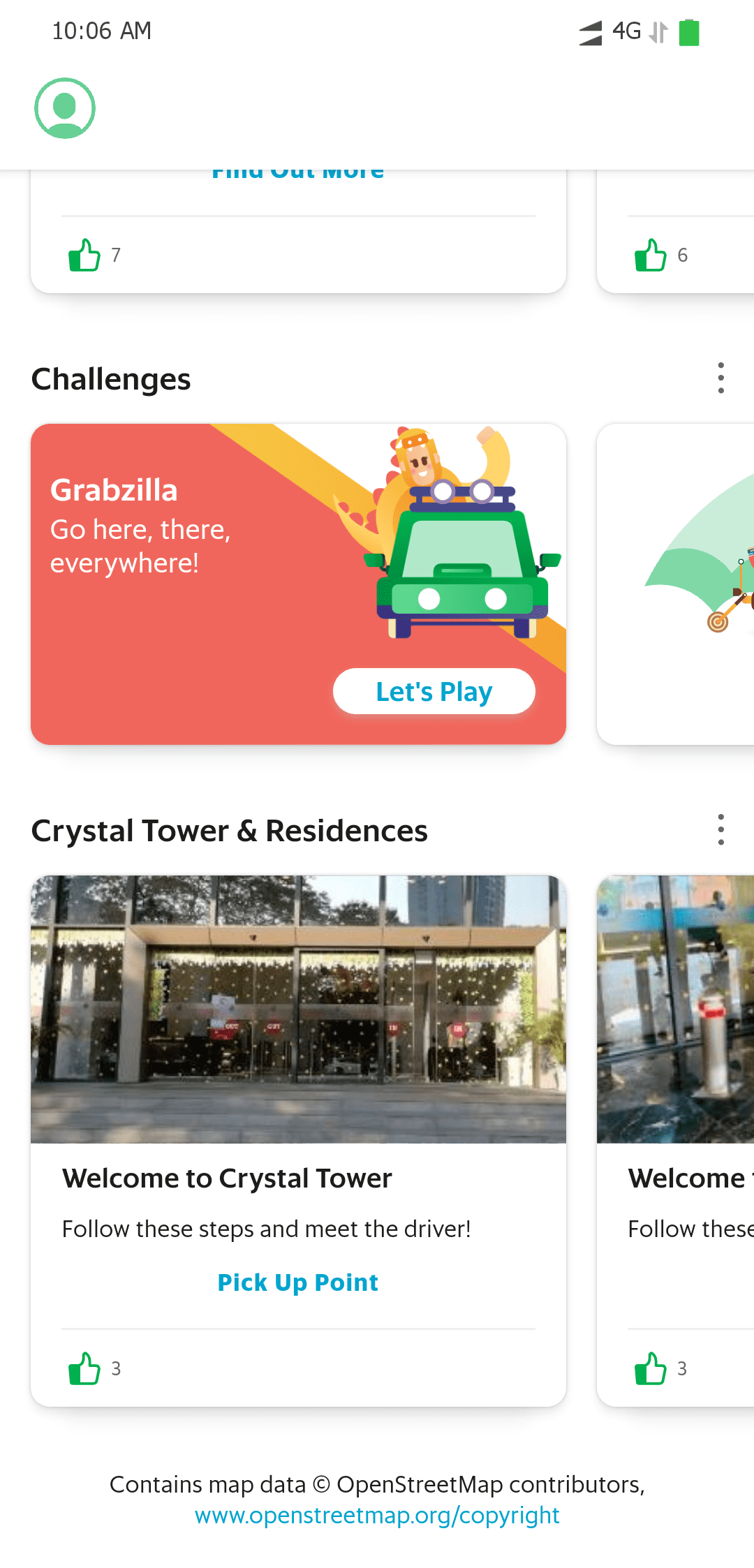The height and width of the screenshot is (1568, 754).
Task: Start Grabzilla with Let's Play
Action: (x=434, y=691)
